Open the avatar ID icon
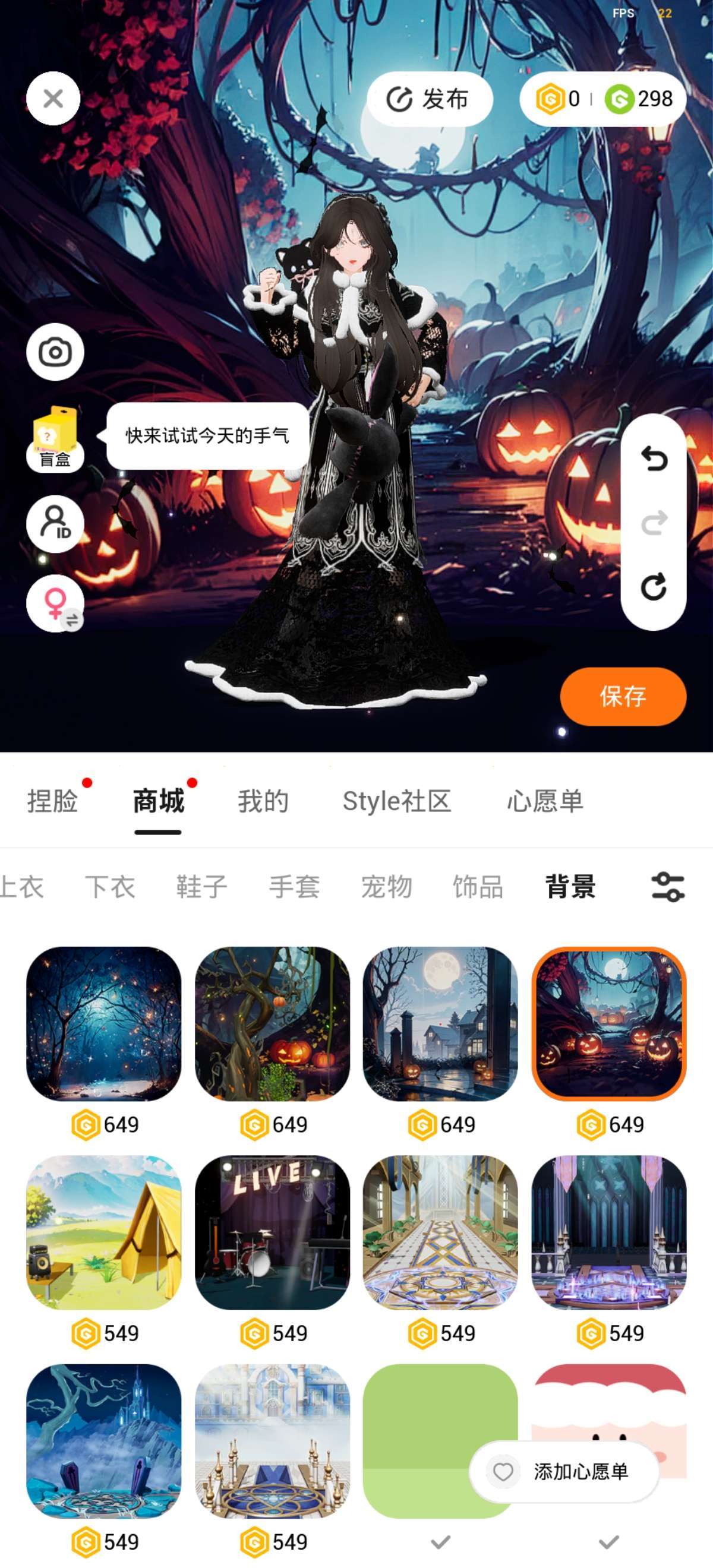The height and width of the screenshot is (1568, 713). coord(55,523)
